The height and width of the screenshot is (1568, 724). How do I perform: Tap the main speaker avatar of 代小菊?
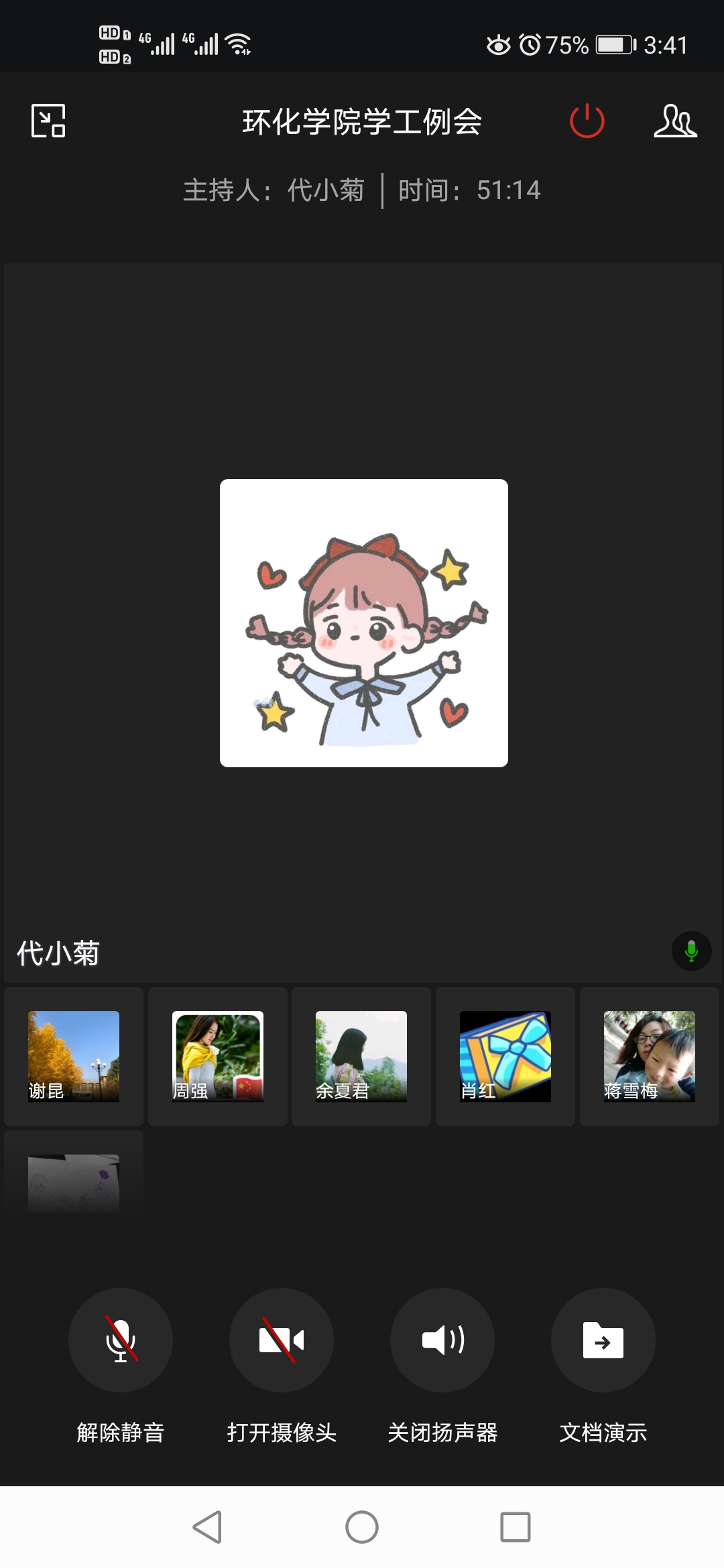pos(364,623)
